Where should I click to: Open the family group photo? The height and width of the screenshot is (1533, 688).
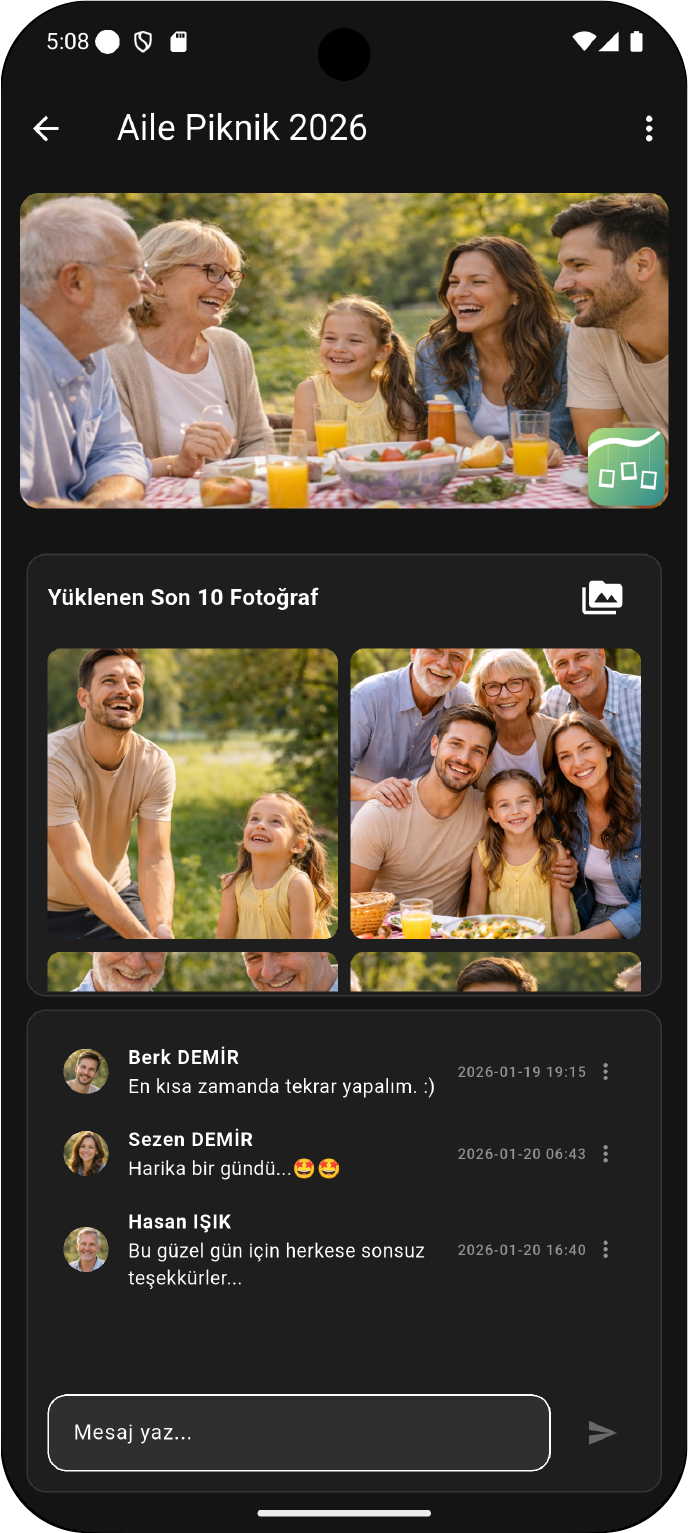tap(495, 793)
